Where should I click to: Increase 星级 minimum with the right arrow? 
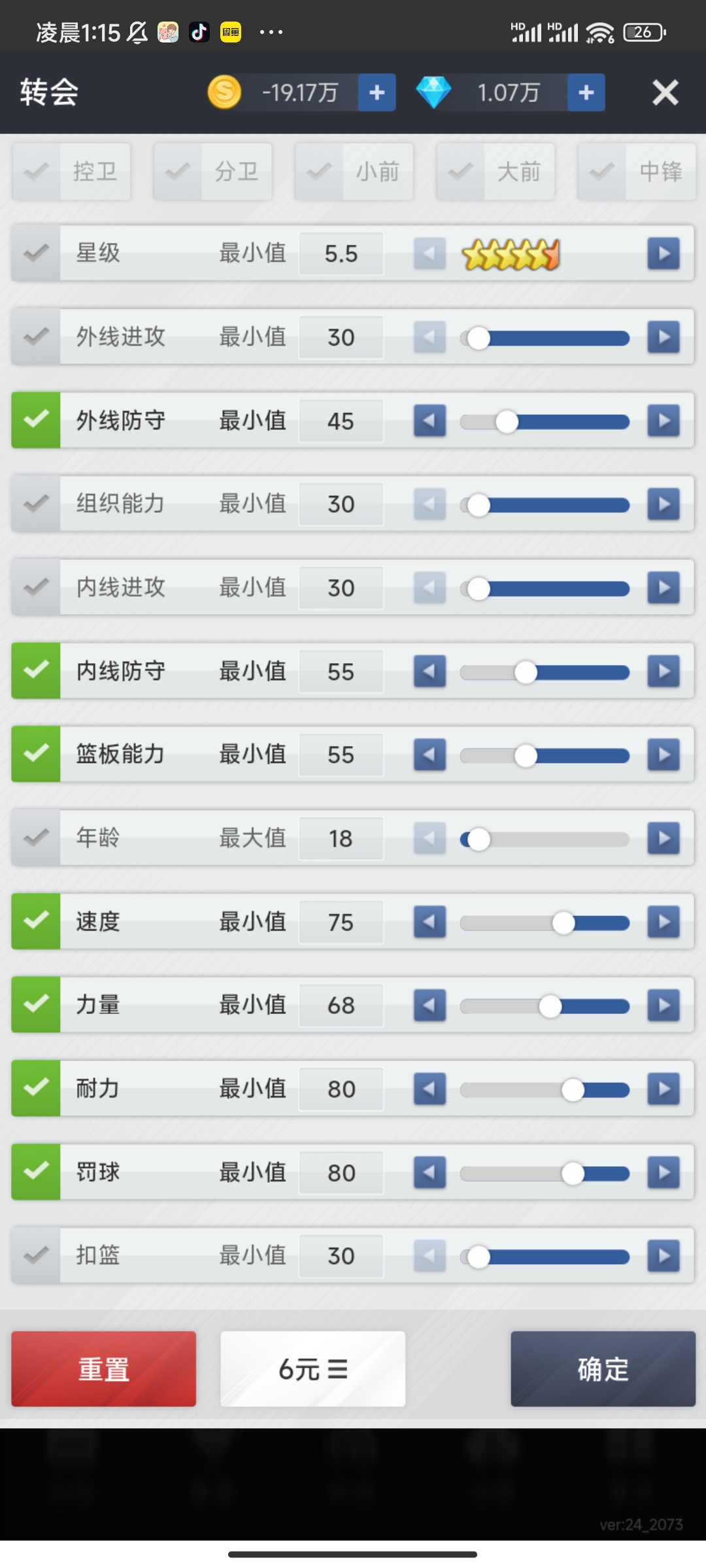(664, 253)
